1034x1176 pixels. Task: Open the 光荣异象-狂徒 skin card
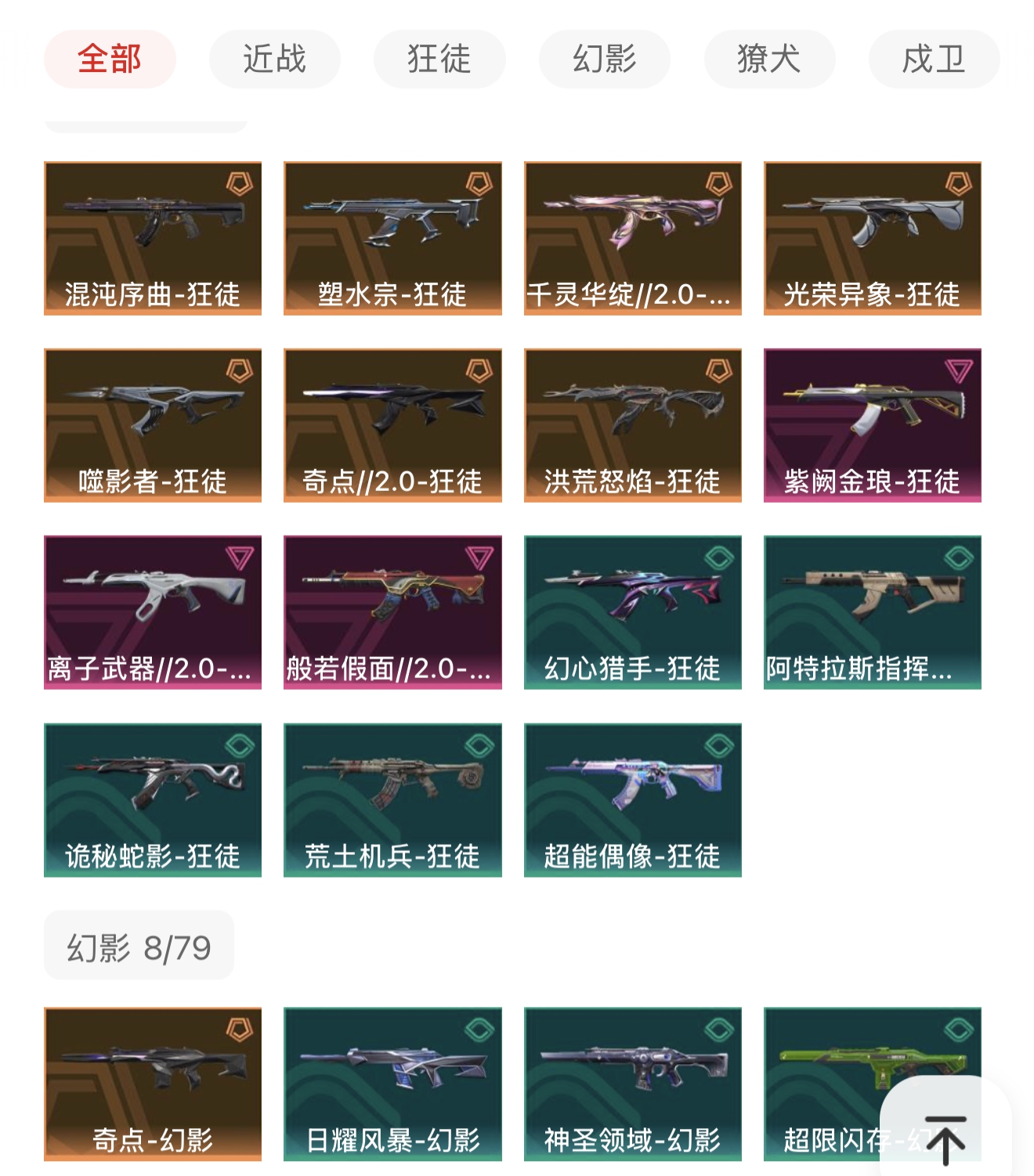(872, 238)
